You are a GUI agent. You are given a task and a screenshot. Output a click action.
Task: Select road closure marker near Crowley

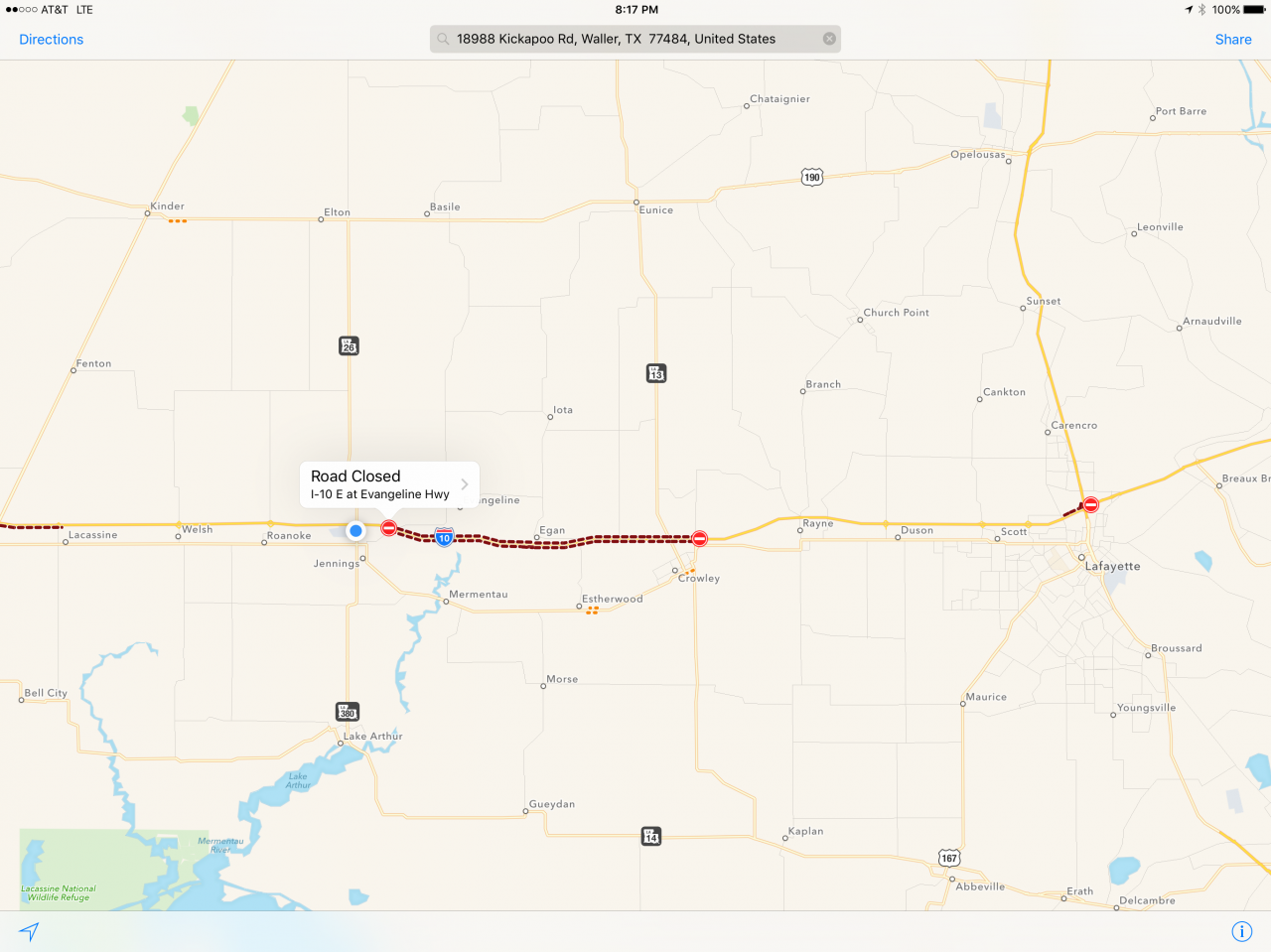point(700,538)
